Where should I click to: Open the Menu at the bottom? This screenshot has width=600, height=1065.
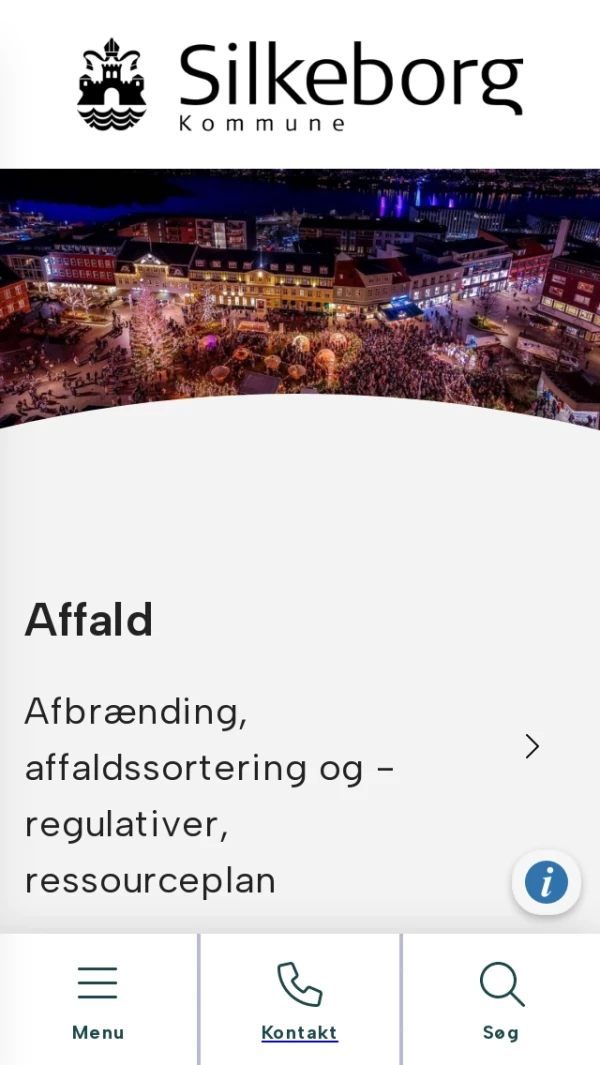pyautogui.click(x=98, y=1000)
